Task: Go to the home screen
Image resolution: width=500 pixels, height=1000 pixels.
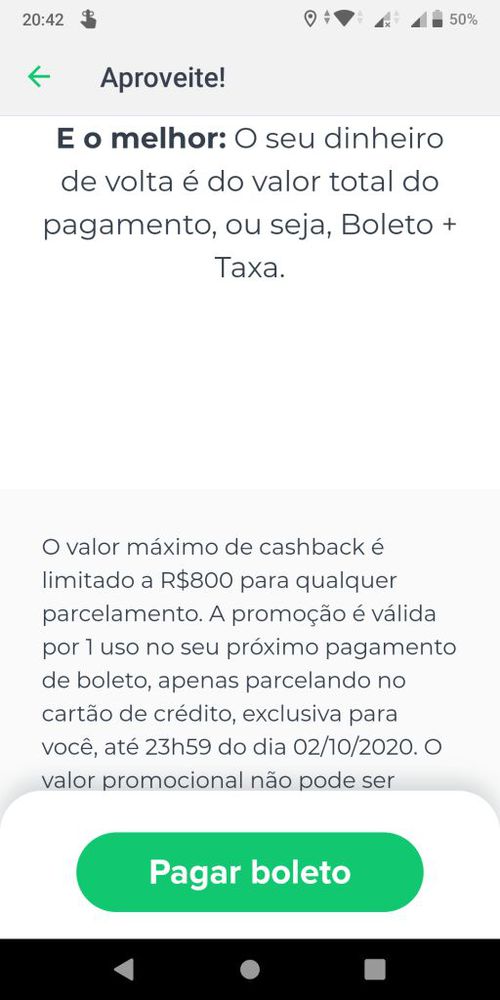Action: tap(250, 969)
